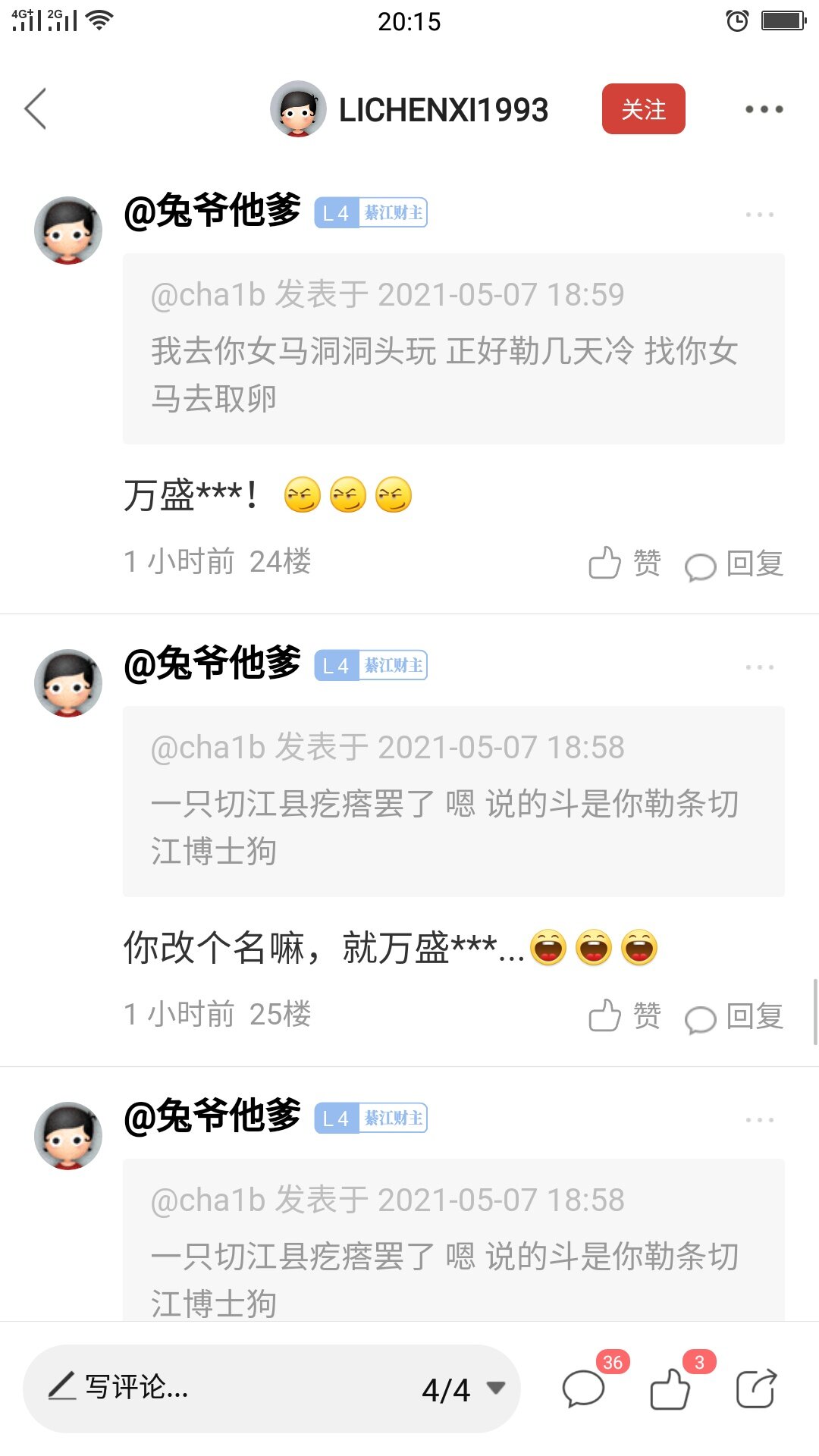Go back using the top-left arrow
Screen dimensions: 819x1456
click(x=36, y=109)
